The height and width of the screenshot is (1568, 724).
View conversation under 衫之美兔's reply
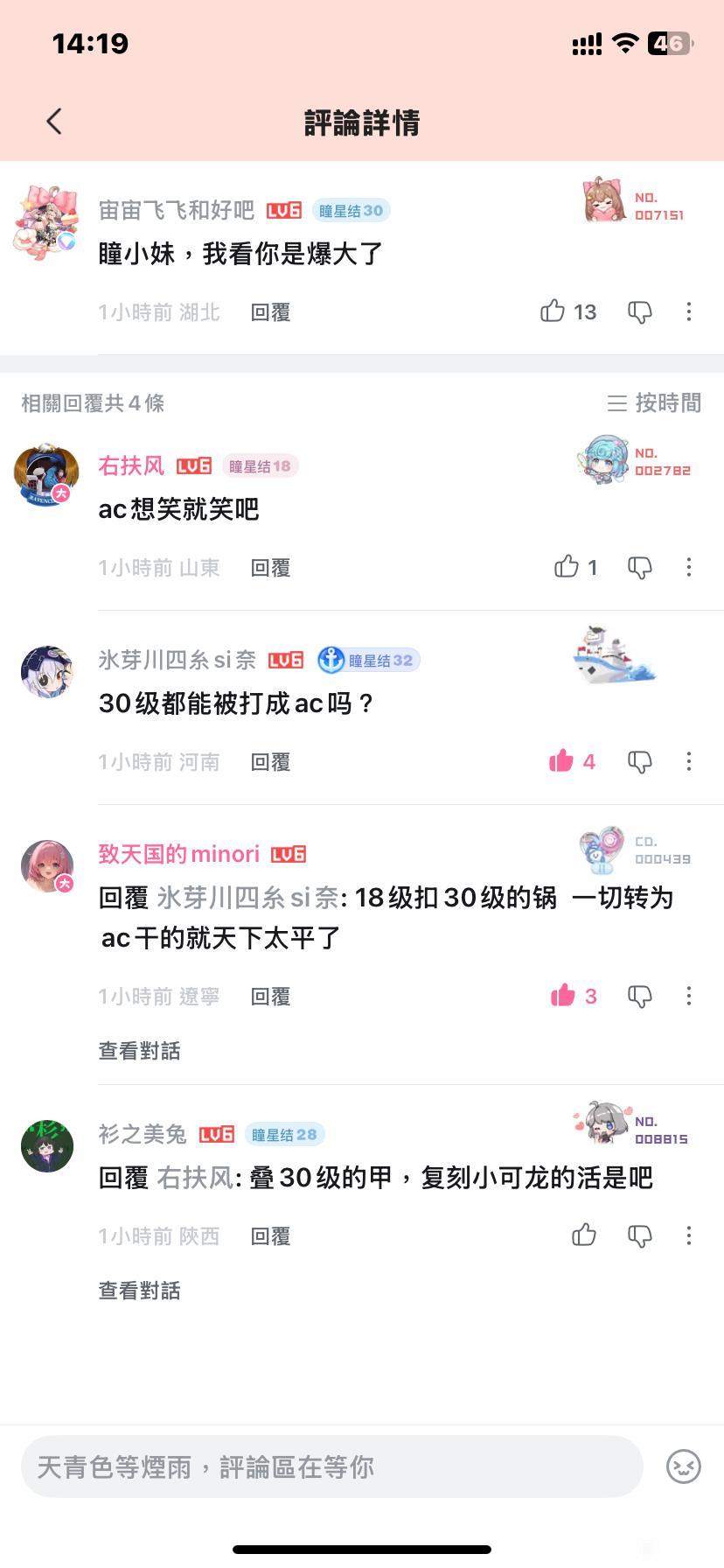click(x=139, y=1291)
